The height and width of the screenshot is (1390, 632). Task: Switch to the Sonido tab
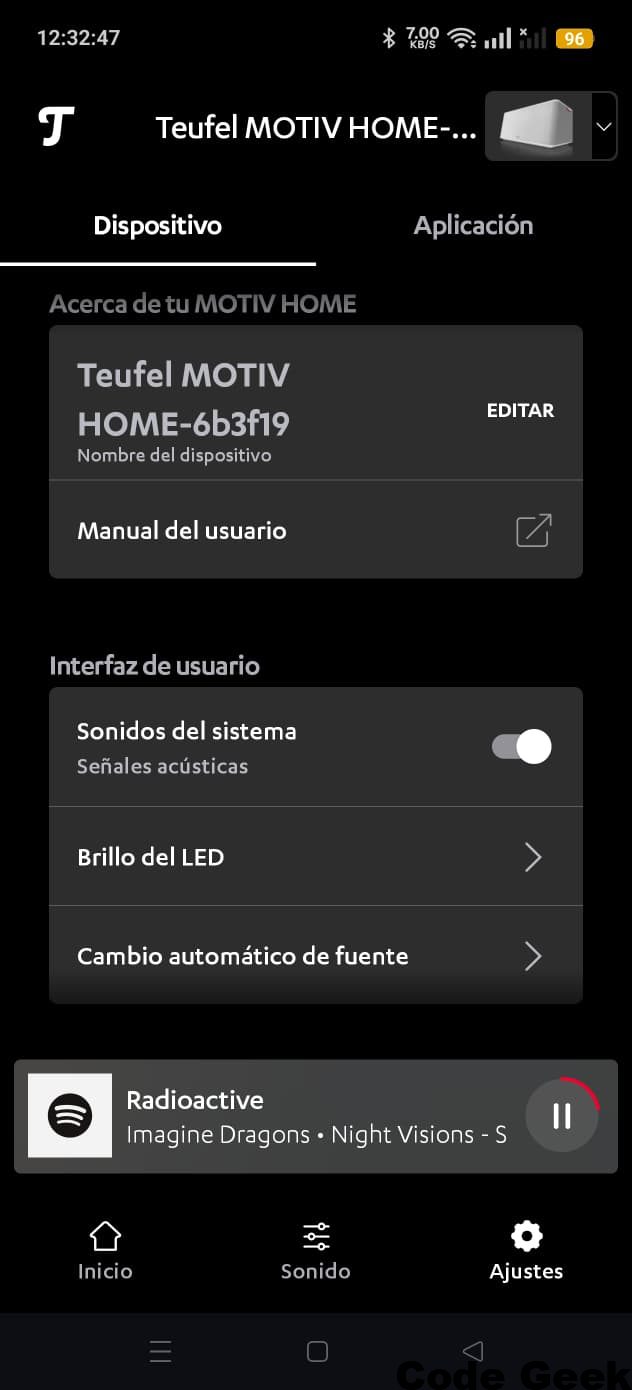316,1251
